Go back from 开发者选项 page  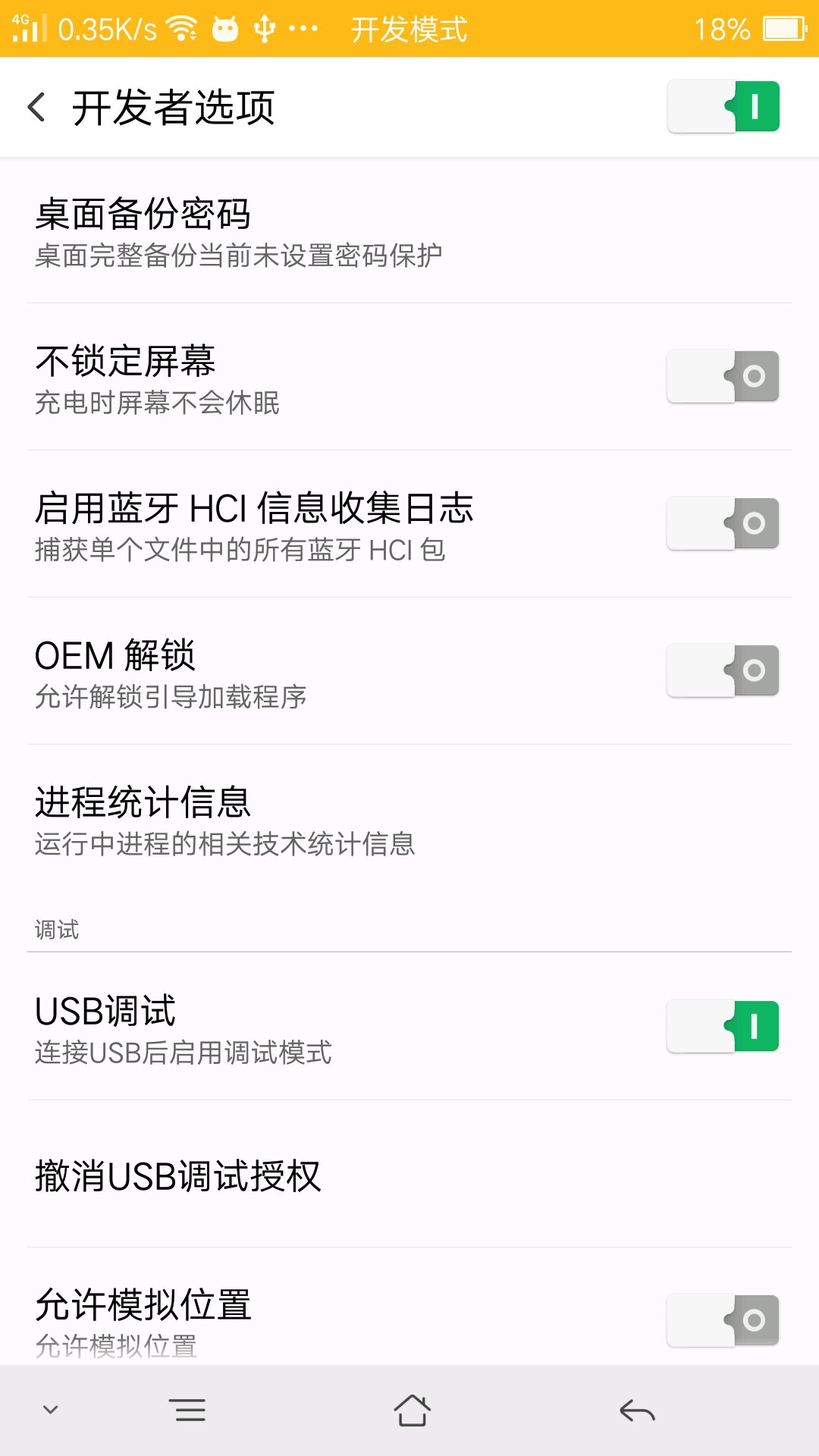click(x=36, y=107)
